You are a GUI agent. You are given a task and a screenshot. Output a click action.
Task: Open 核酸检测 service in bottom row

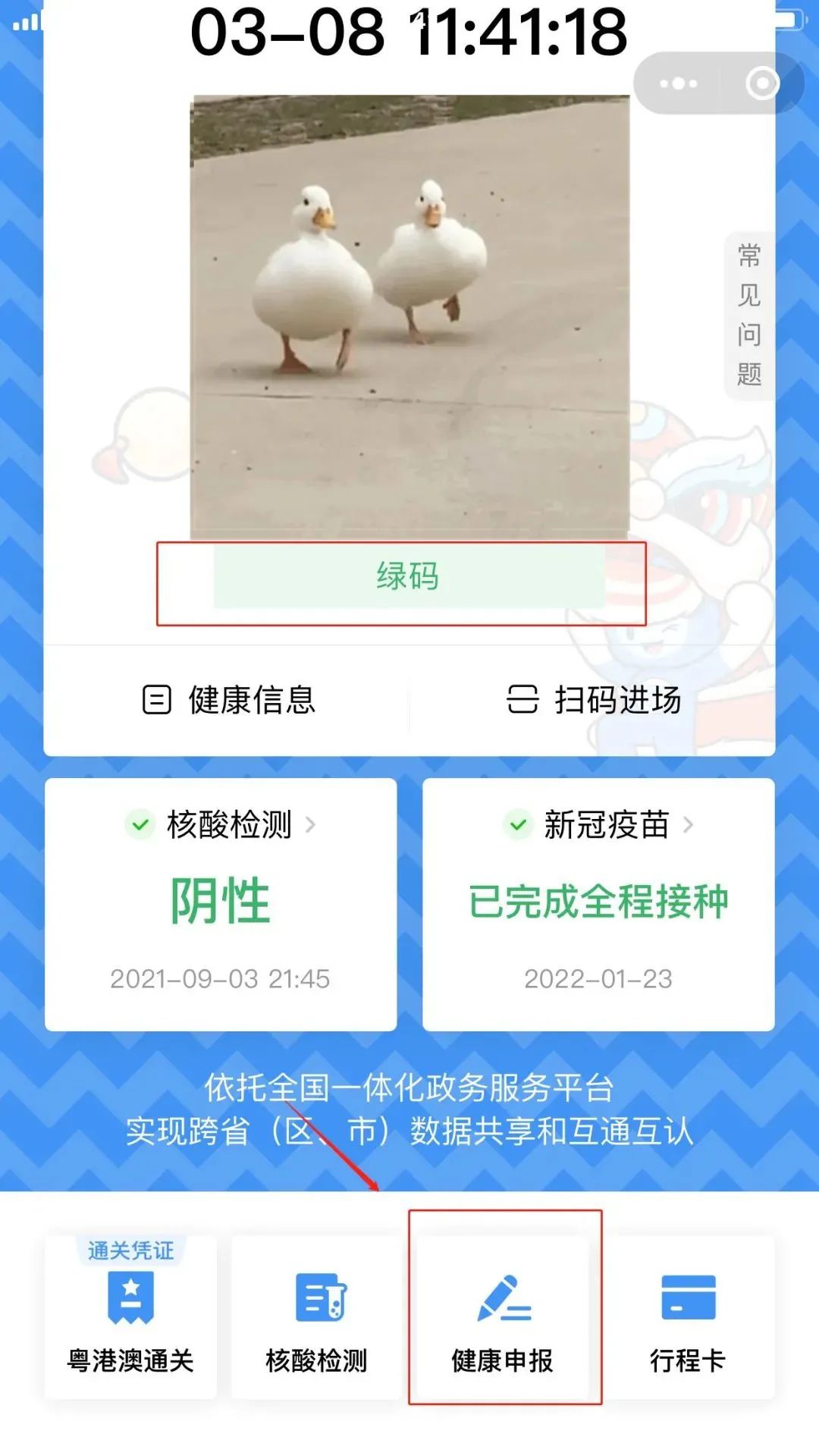point(316,1319)
